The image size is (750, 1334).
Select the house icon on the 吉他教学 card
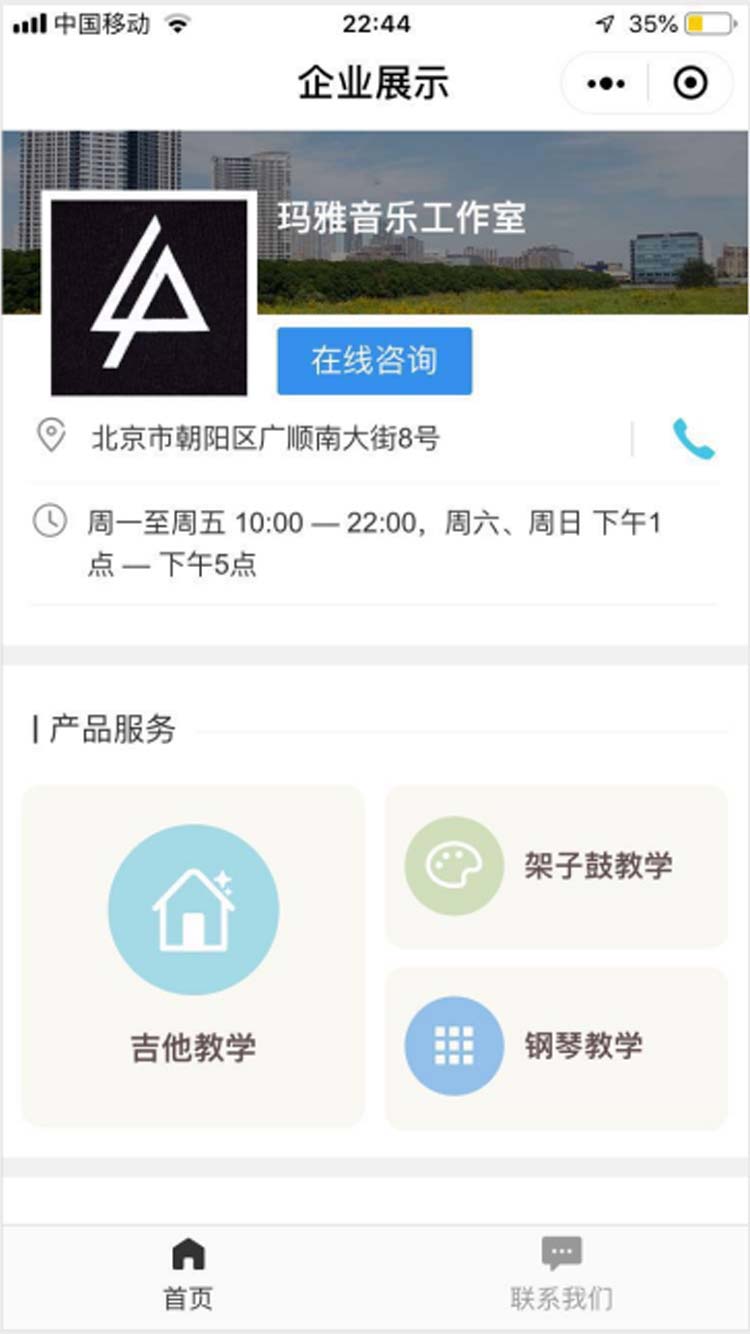[x=194, y=908]
